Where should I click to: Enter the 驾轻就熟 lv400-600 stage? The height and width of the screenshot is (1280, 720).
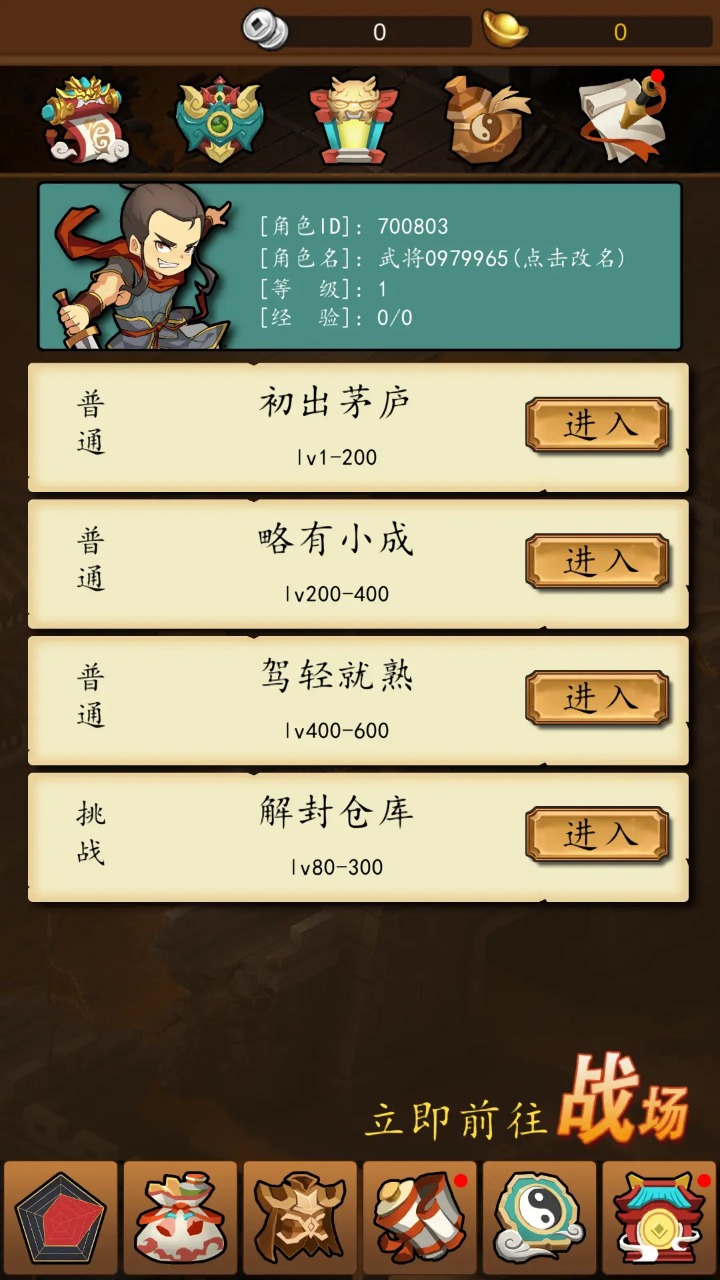tap(597, 698)
